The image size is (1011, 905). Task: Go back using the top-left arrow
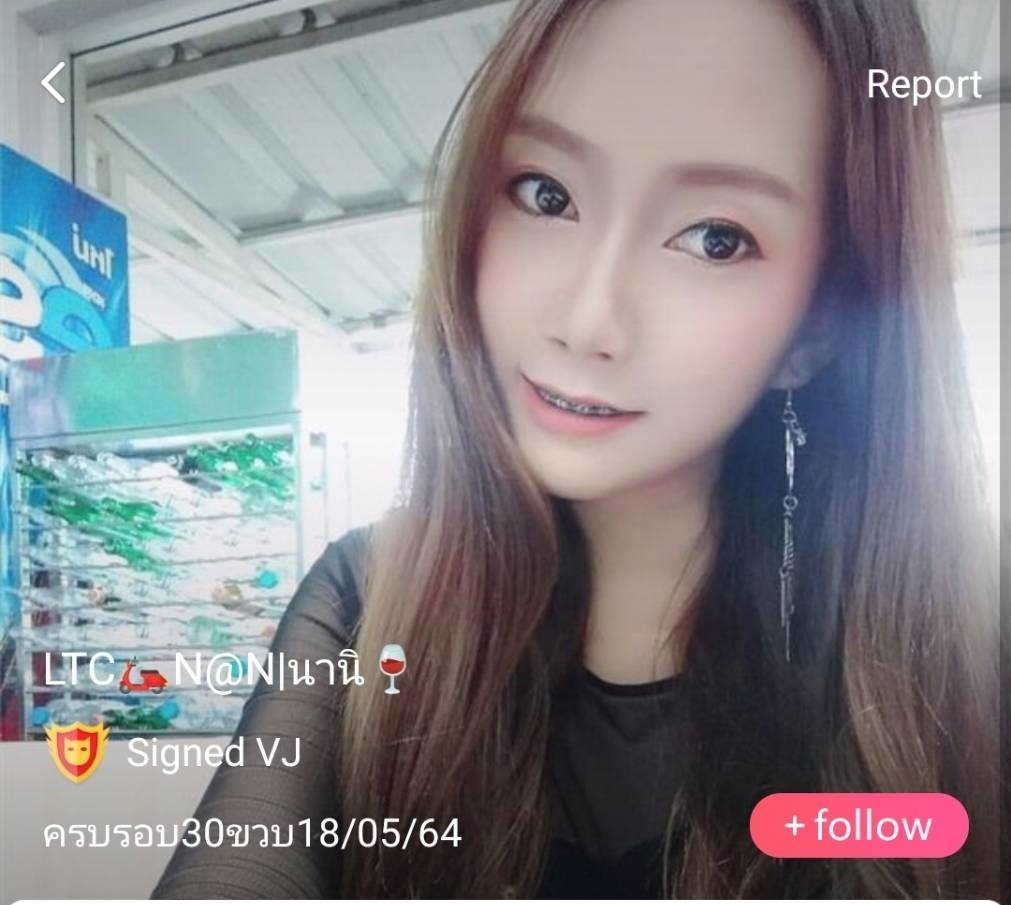point(54,83)
